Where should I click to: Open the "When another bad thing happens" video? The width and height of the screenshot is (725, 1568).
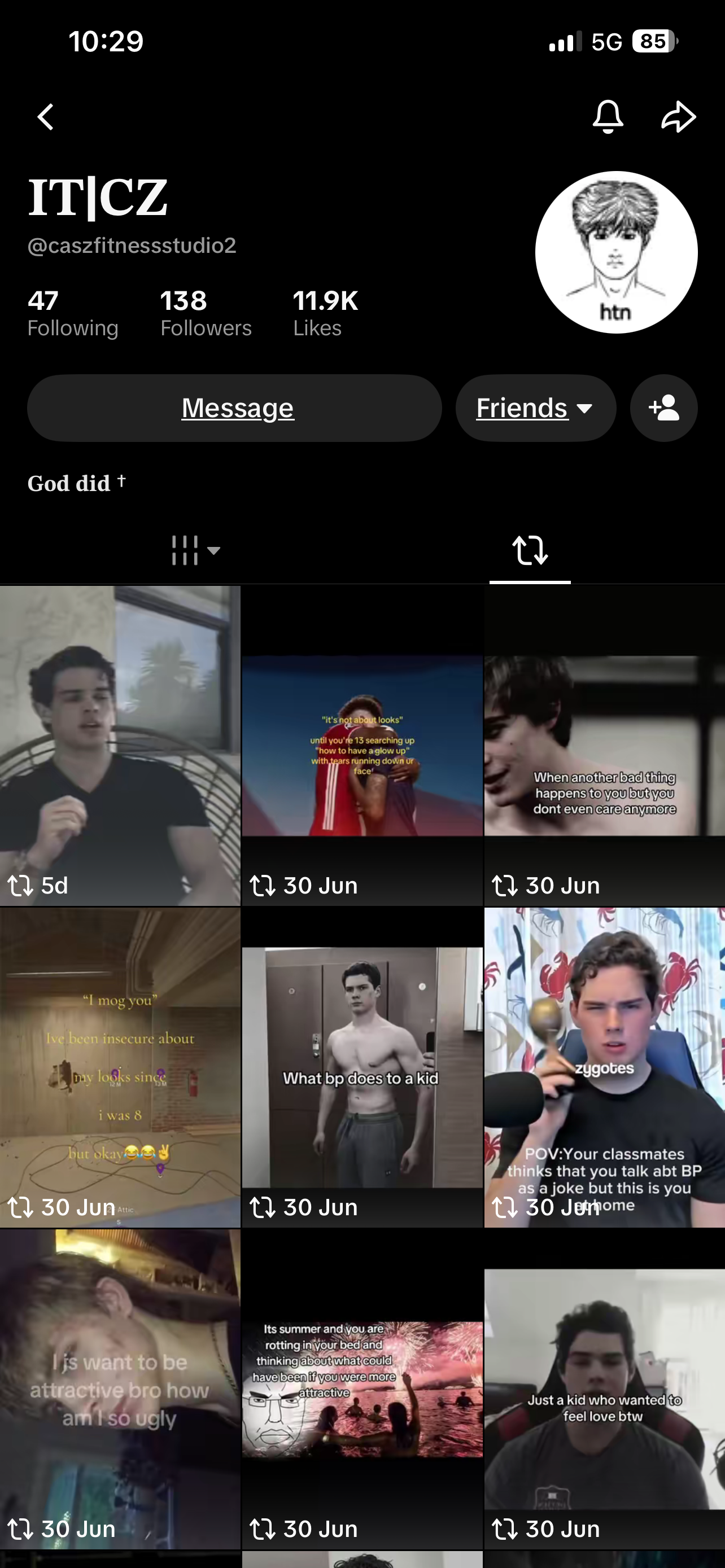[605, 746]
